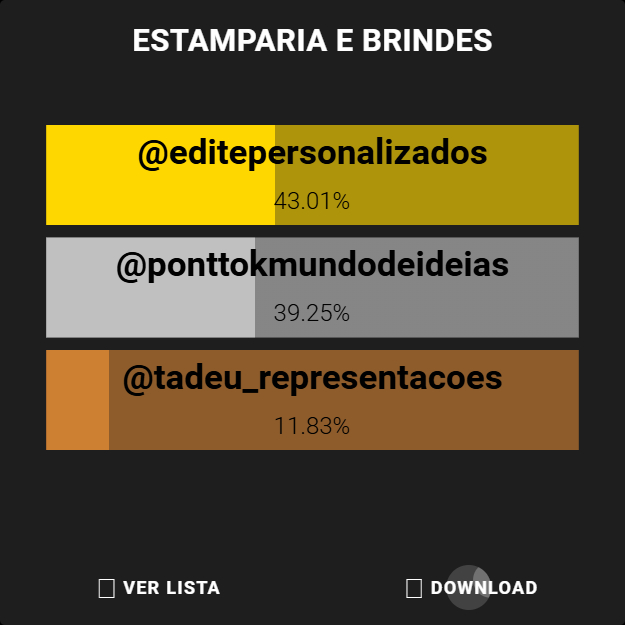
Task: Download the Estamparia e Brindes results
Action: [472, 588]
